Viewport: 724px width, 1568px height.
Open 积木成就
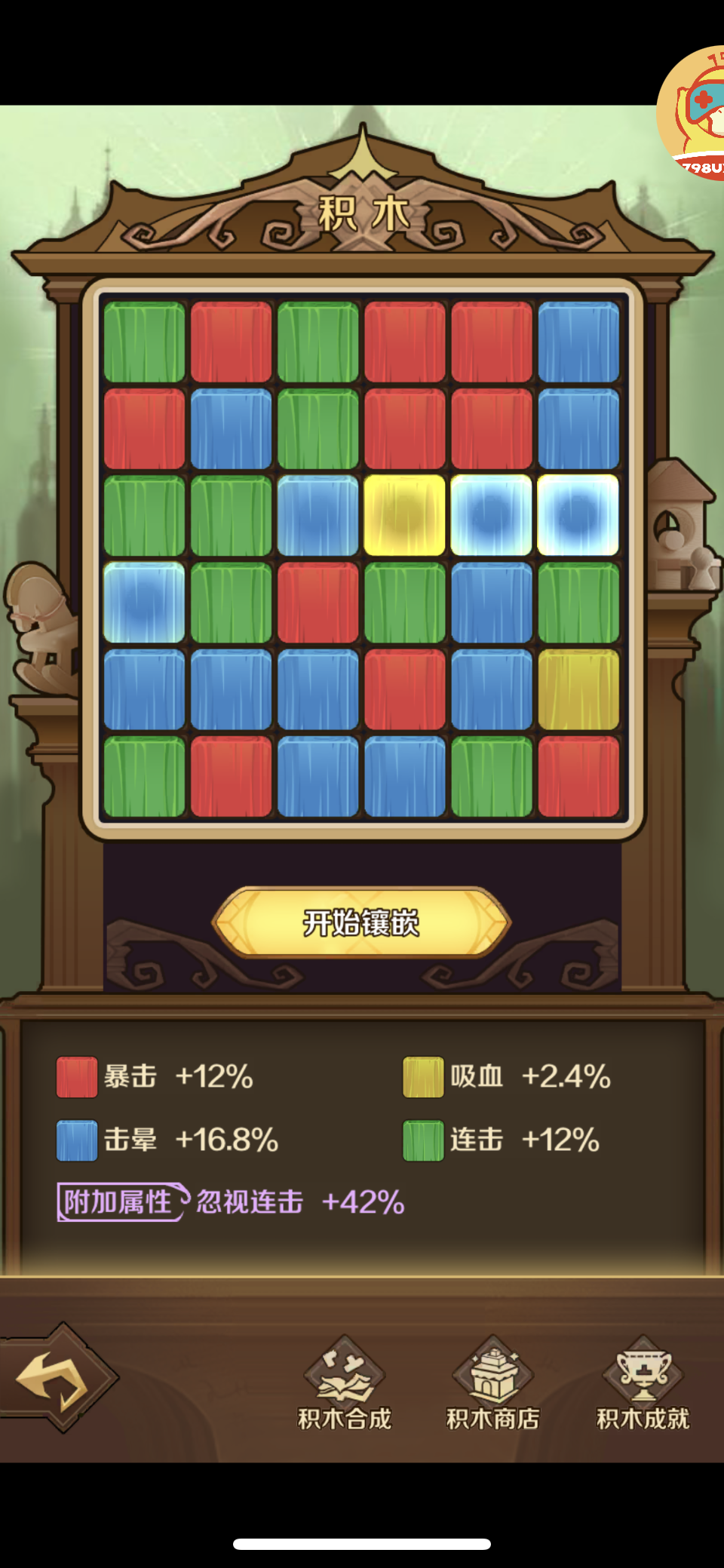coord(643,1383)
